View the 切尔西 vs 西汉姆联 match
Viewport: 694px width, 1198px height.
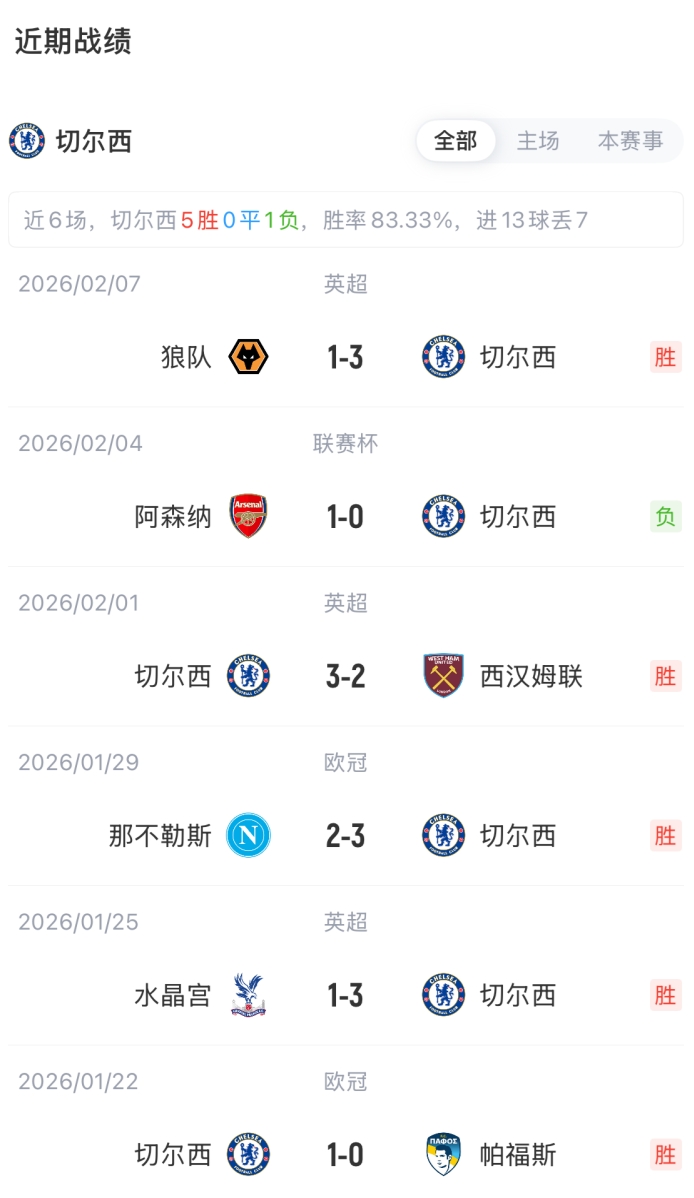(346, 677)
